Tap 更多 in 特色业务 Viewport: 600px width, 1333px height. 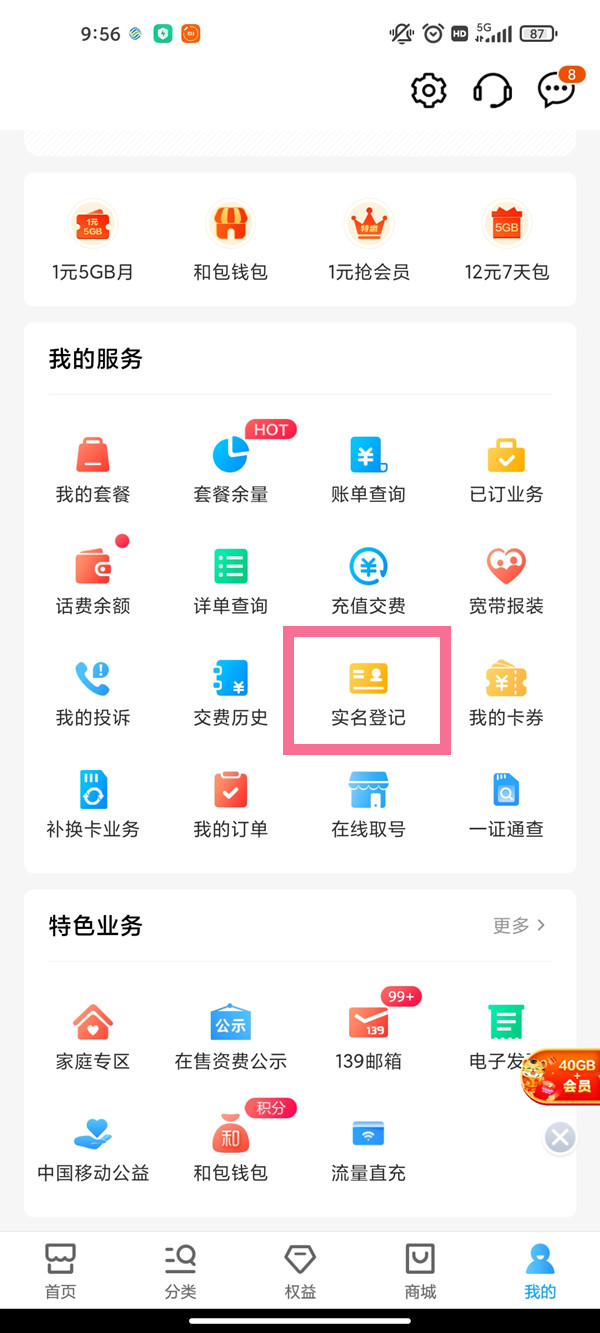coord(519,925)
